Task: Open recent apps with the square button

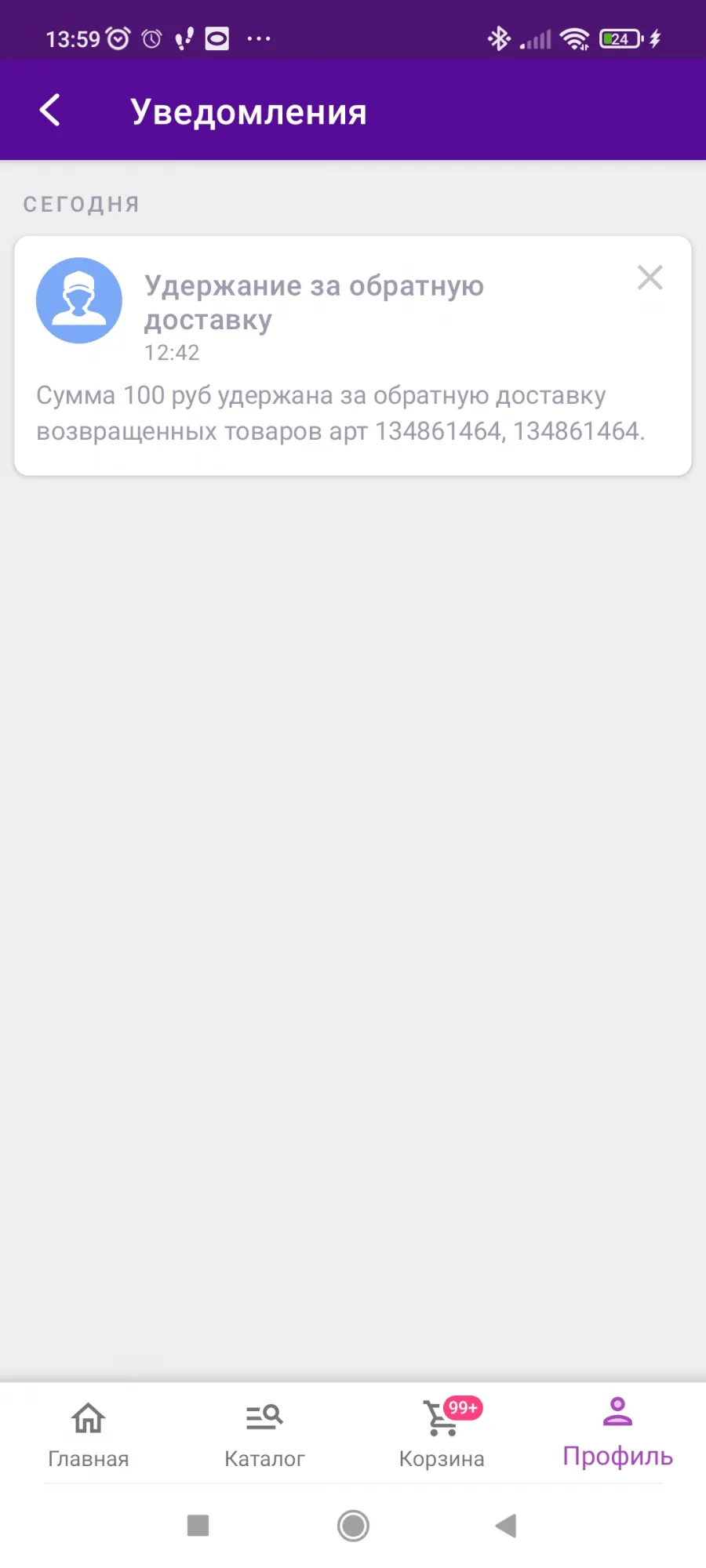Action: coord(198,1526)
